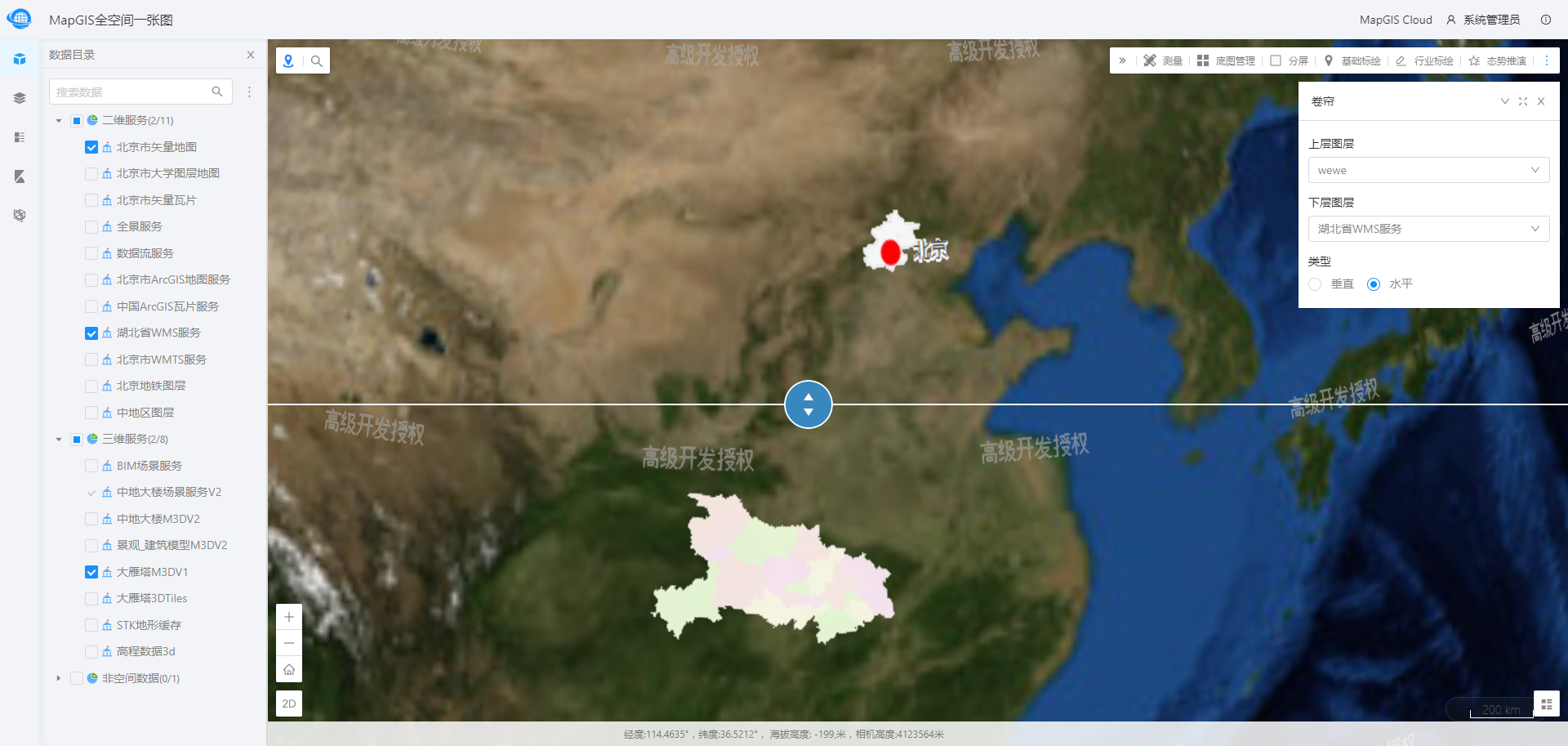1568x746 pixels.
Task: Activate the 分屏 split-screen tool
Action: point(1289,60)
